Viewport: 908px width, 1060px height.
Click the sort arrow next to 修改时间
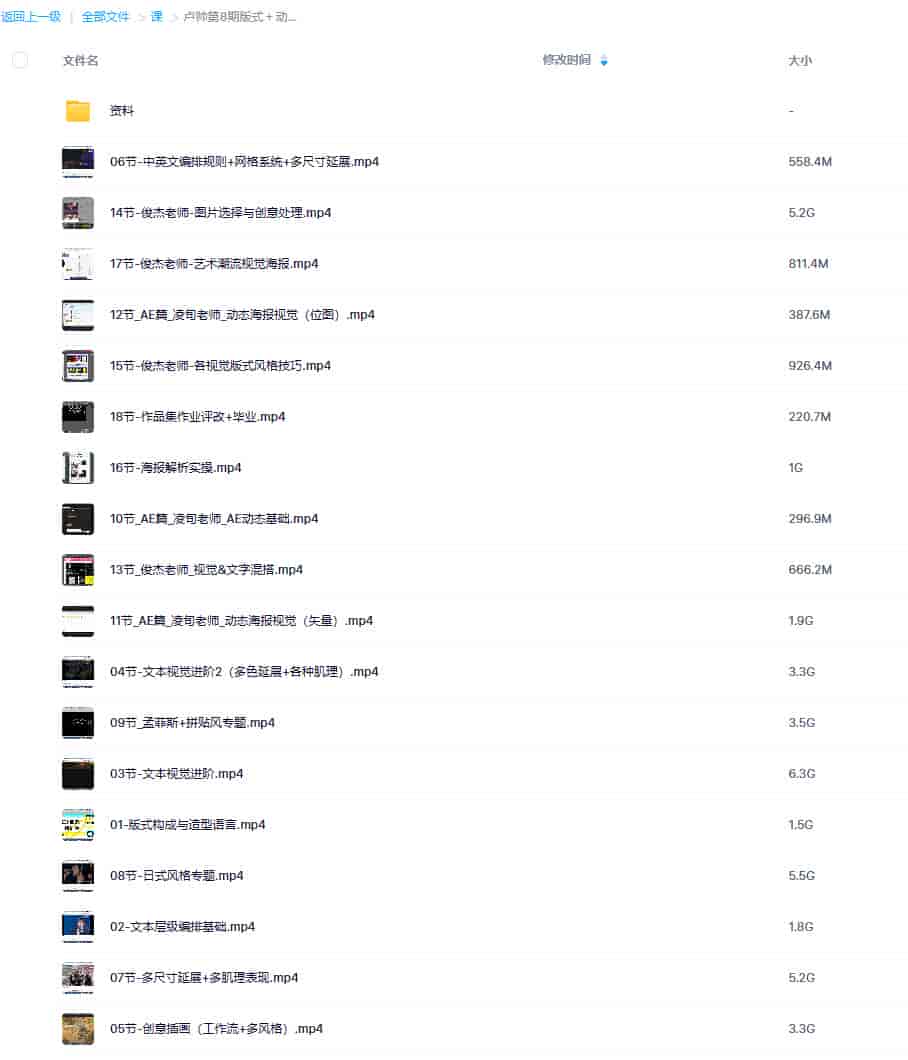point(604,60)
